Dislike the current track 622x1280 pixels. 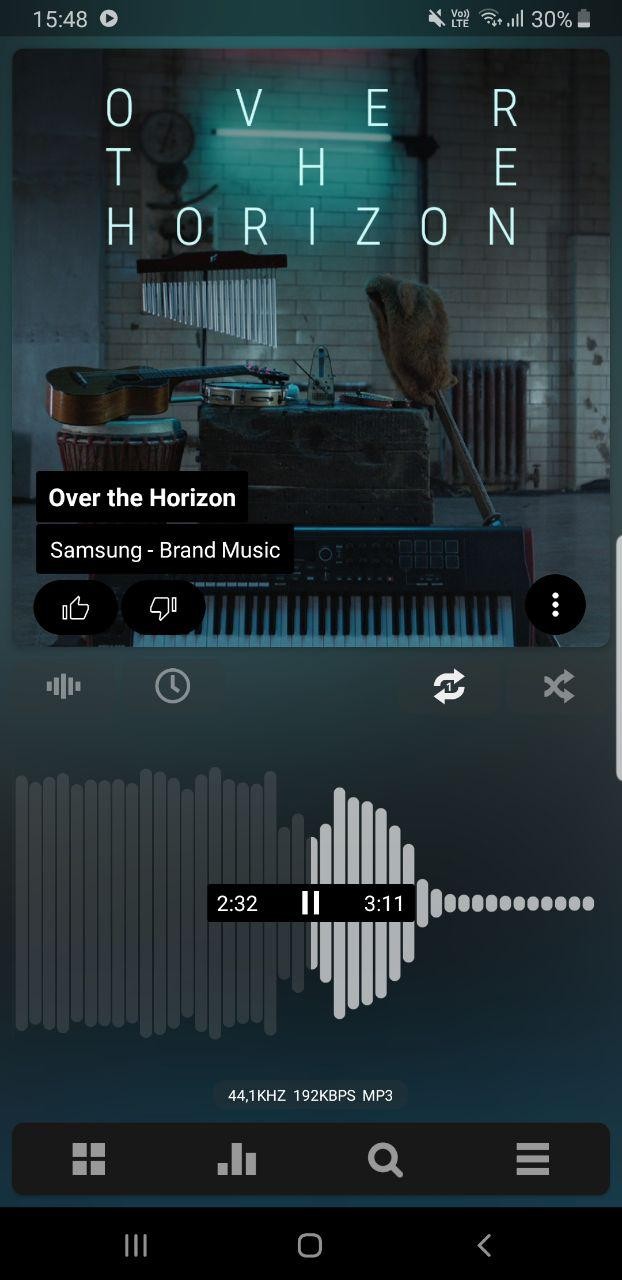(163, 607)
